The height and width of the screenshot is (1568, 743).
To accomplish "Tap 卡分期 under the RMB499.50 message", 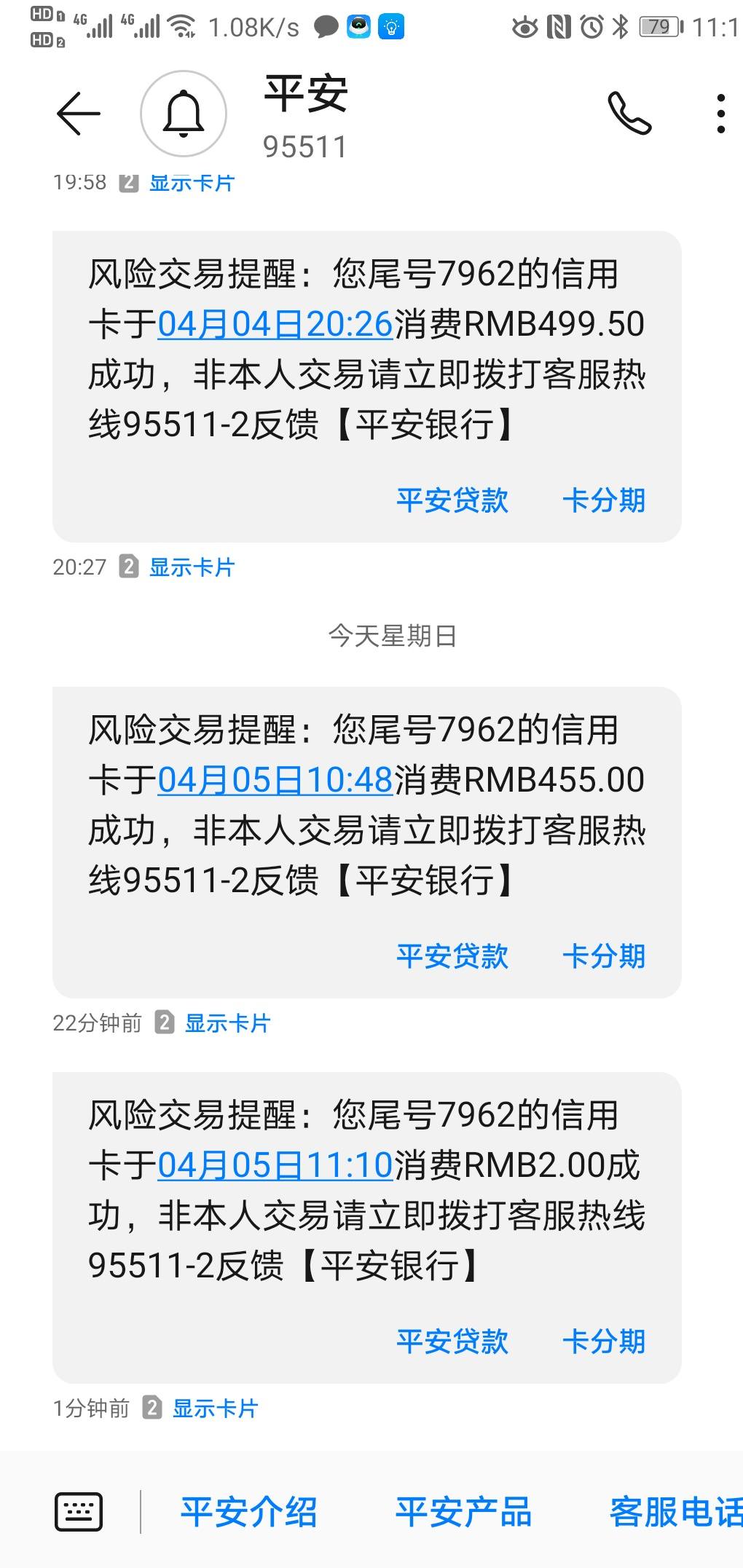I will click(x=604, y=500).
